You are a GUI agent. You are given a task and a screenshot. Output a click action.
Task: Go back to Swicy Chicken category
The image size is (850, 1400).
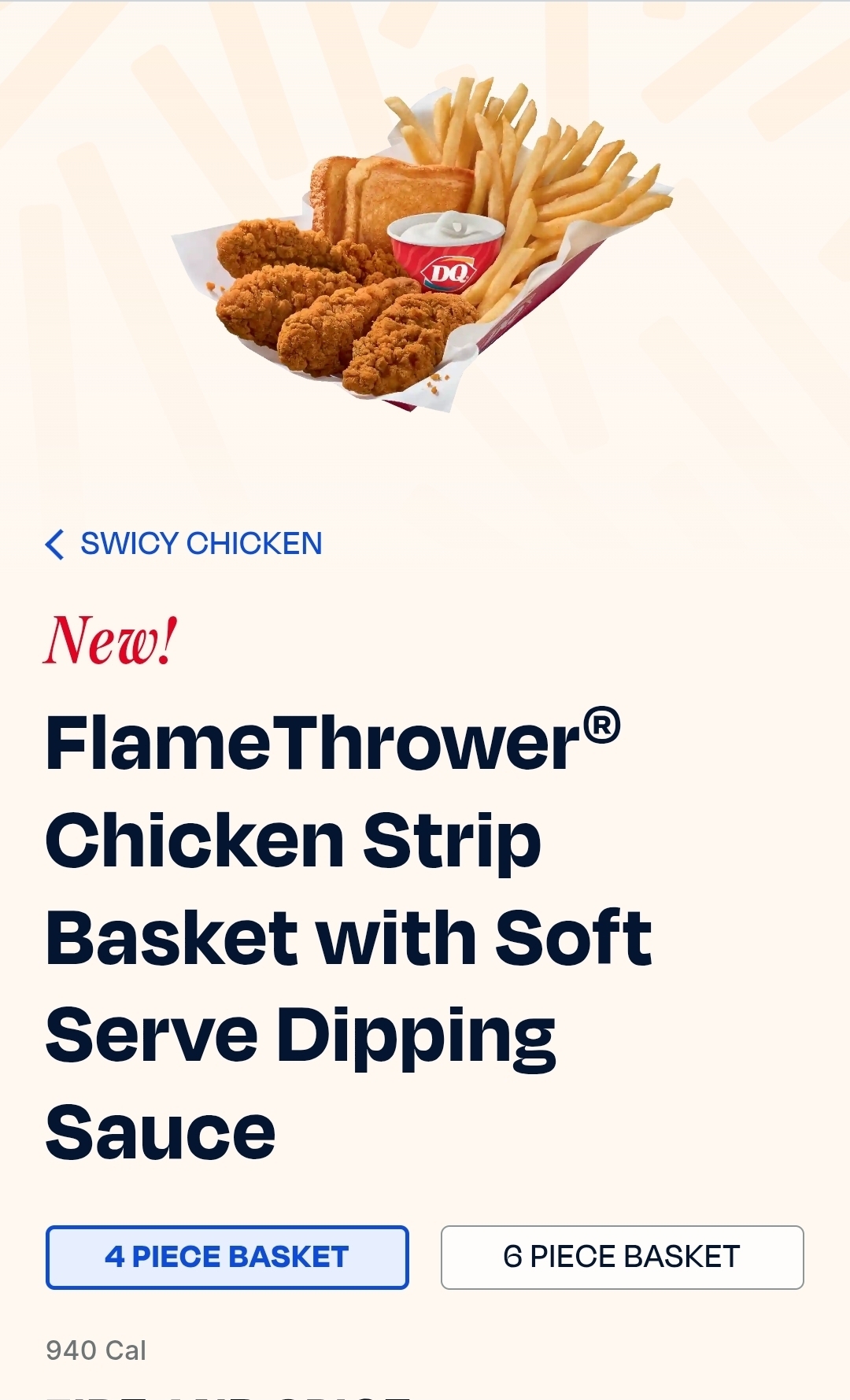coord(184,544)
